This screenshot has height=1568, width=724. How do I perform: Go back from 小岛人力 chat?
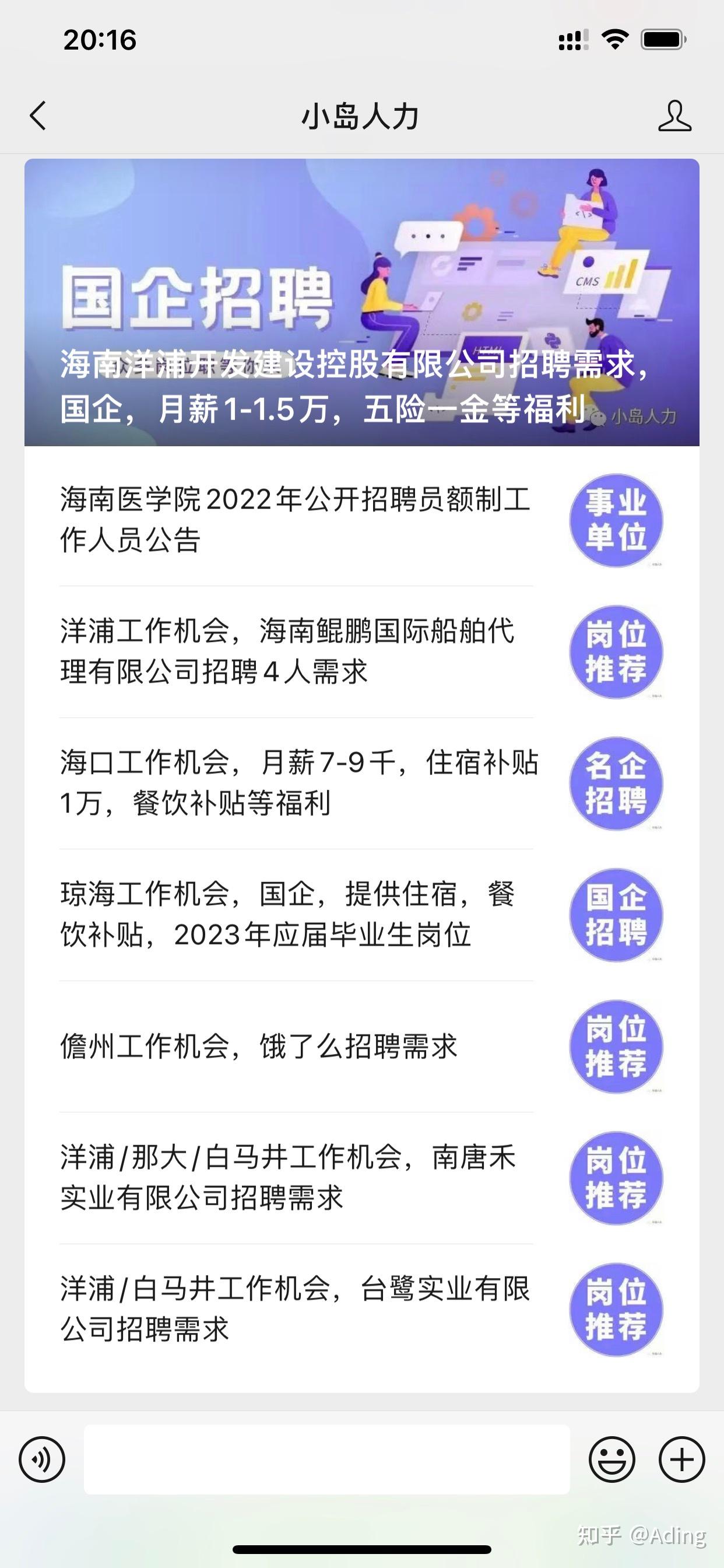(x=38, y=116)
